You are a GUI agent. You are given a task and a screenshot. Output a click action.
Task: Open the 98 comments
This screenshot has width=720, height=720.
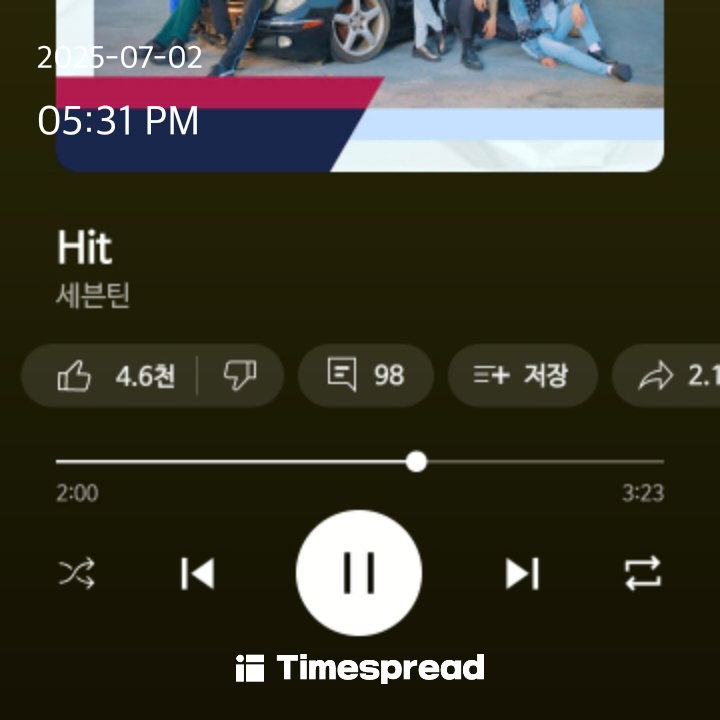point(365,376)
